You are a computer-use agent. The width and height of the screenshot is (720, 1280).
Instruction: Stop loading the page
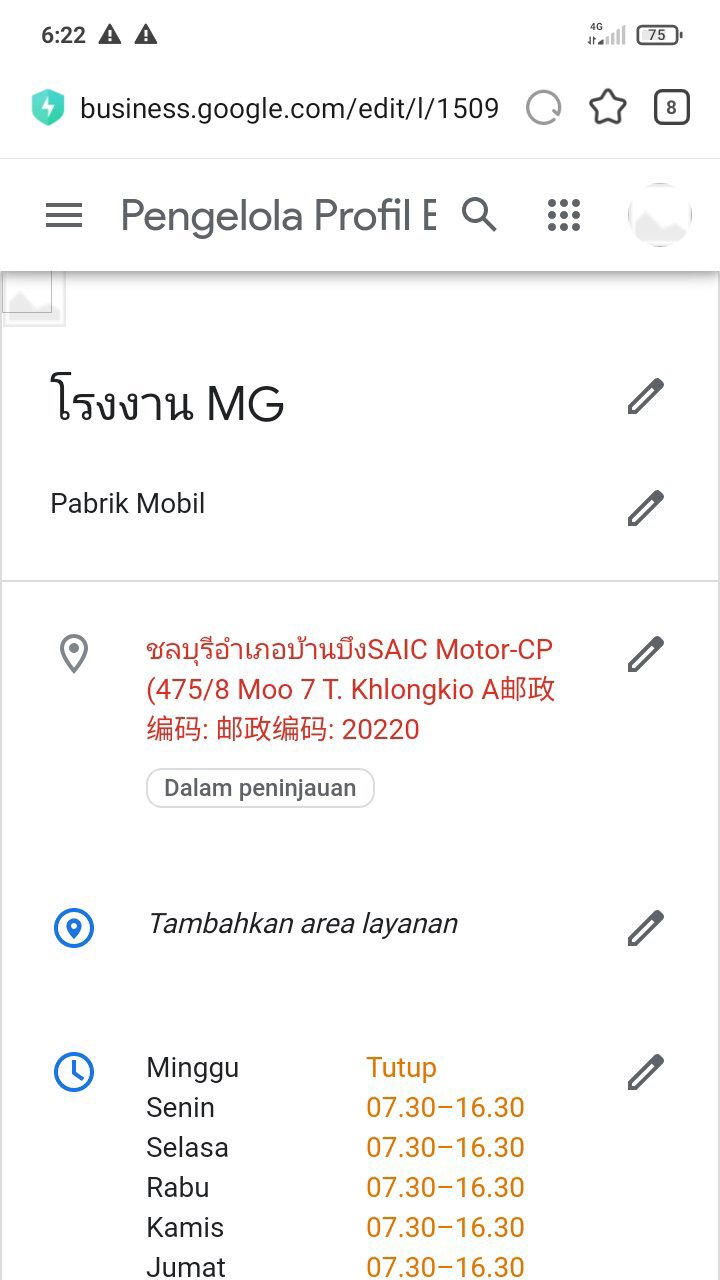pyautogui.click(x=544, y=108)
